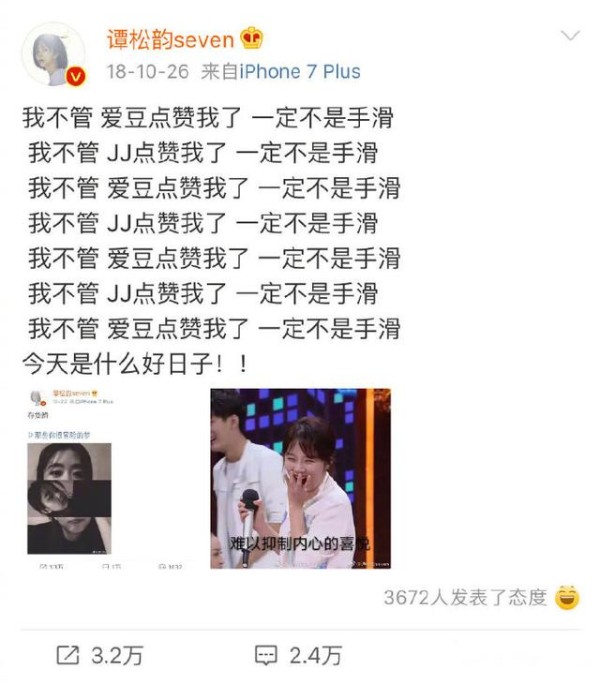Repost this post showing 3.2万 shares

click(100, 655)
